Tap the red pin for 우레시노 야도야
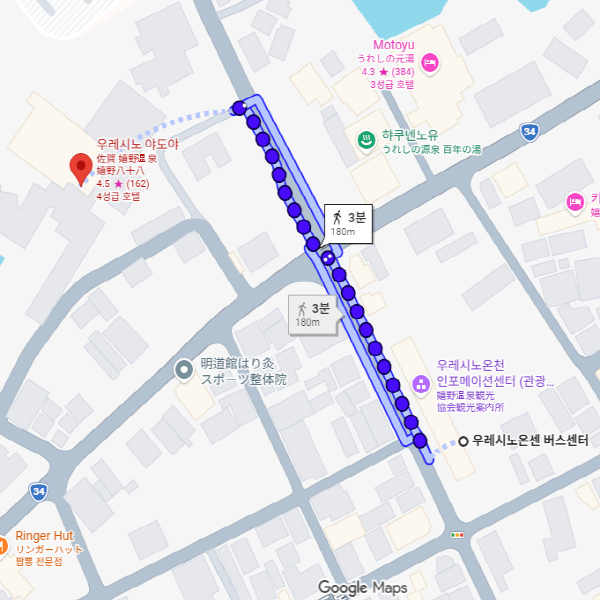The image size is (600, 600). 81,168
